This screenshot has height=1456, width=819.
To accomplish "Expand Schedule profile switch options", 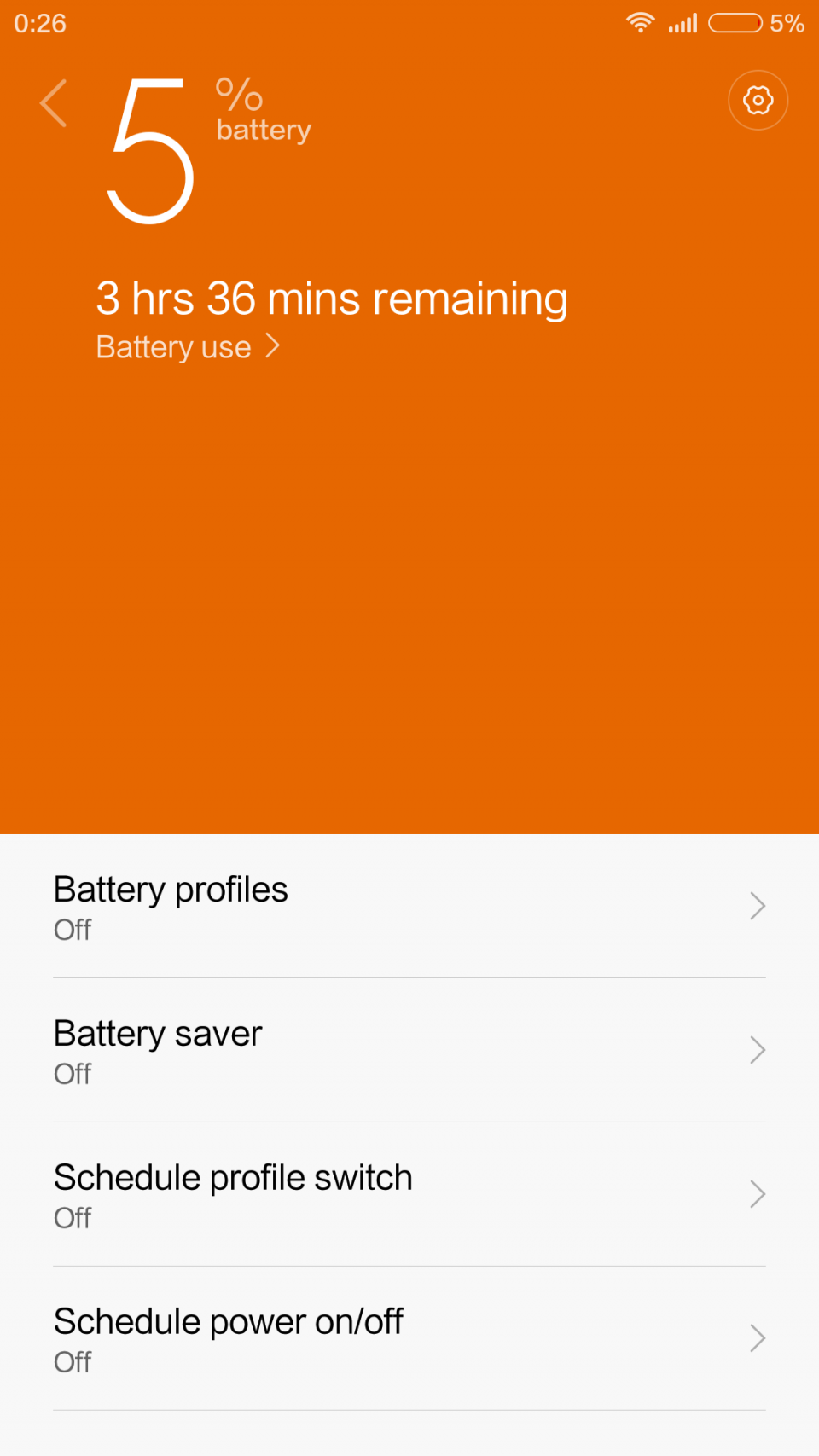I will 756,1194.
